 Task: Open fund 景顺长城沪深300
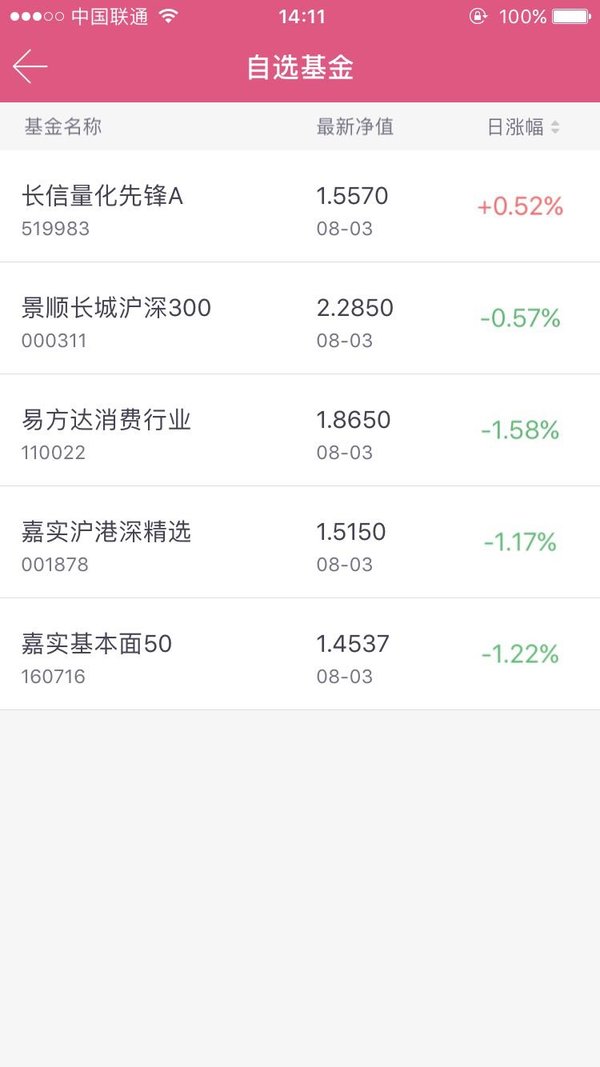click(300, 318)
